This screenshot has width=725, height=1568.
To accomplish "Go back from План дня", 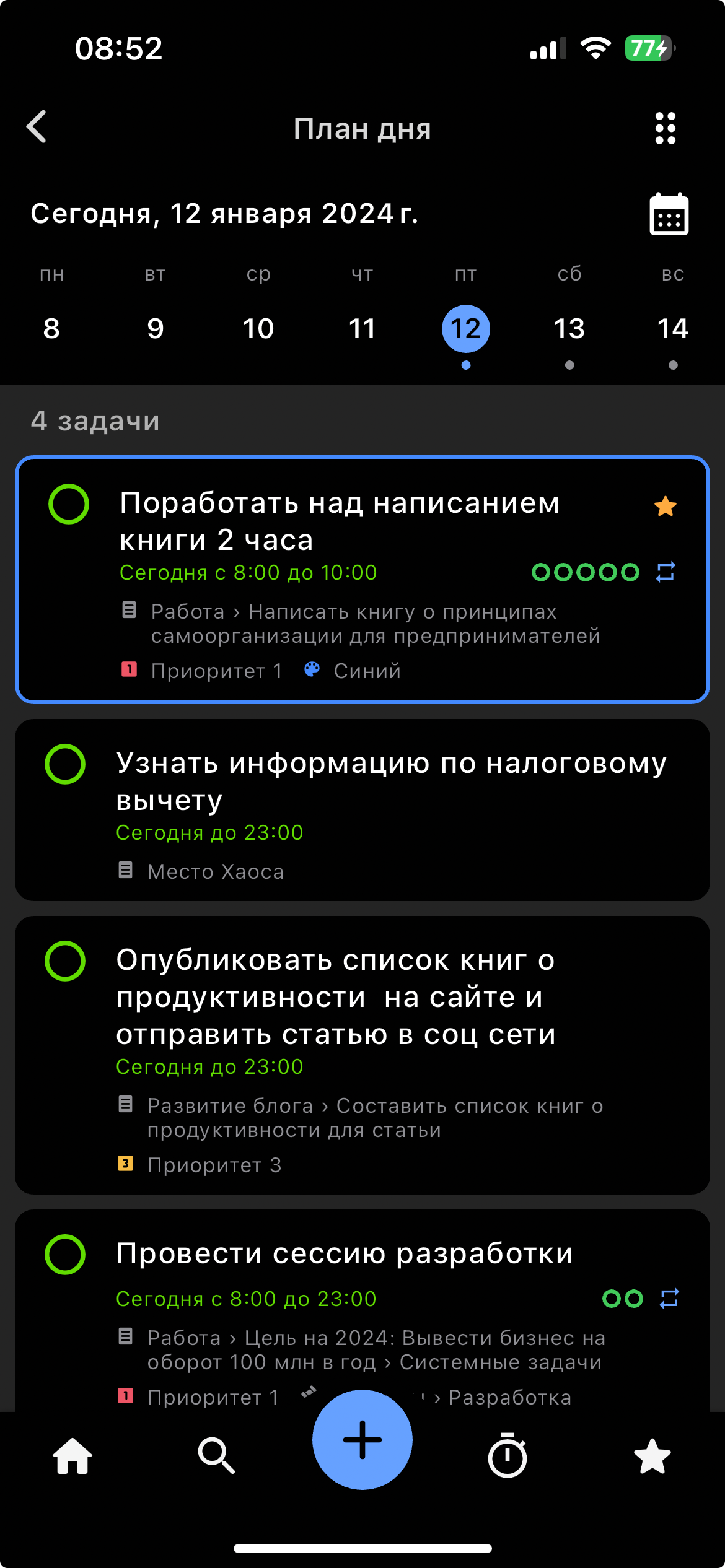I will [x=37, y=127].
